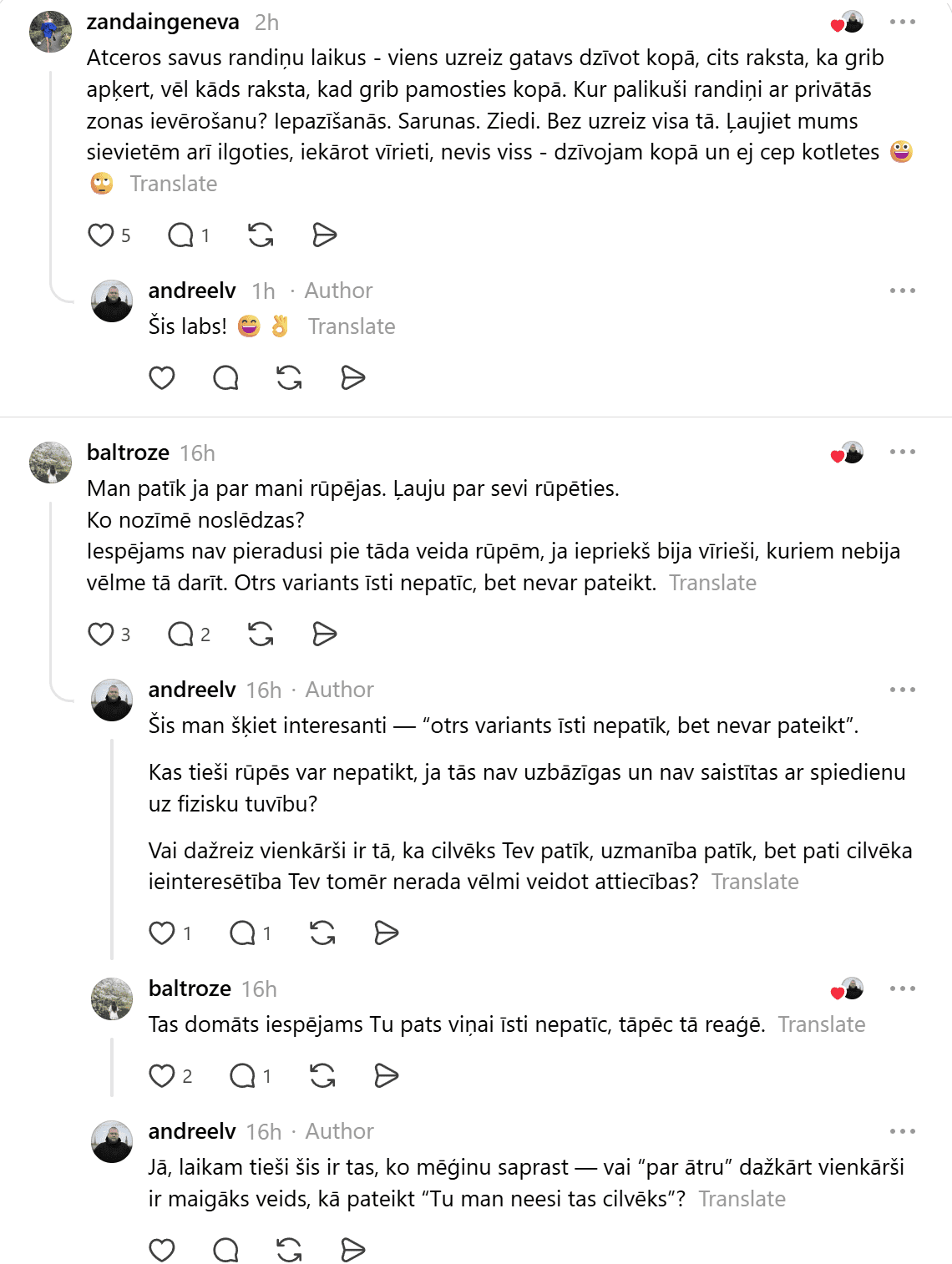Like zandaingeneva's comment with 5 likes
Viewport: 952px width, 1264px height.
click(101, 235)
